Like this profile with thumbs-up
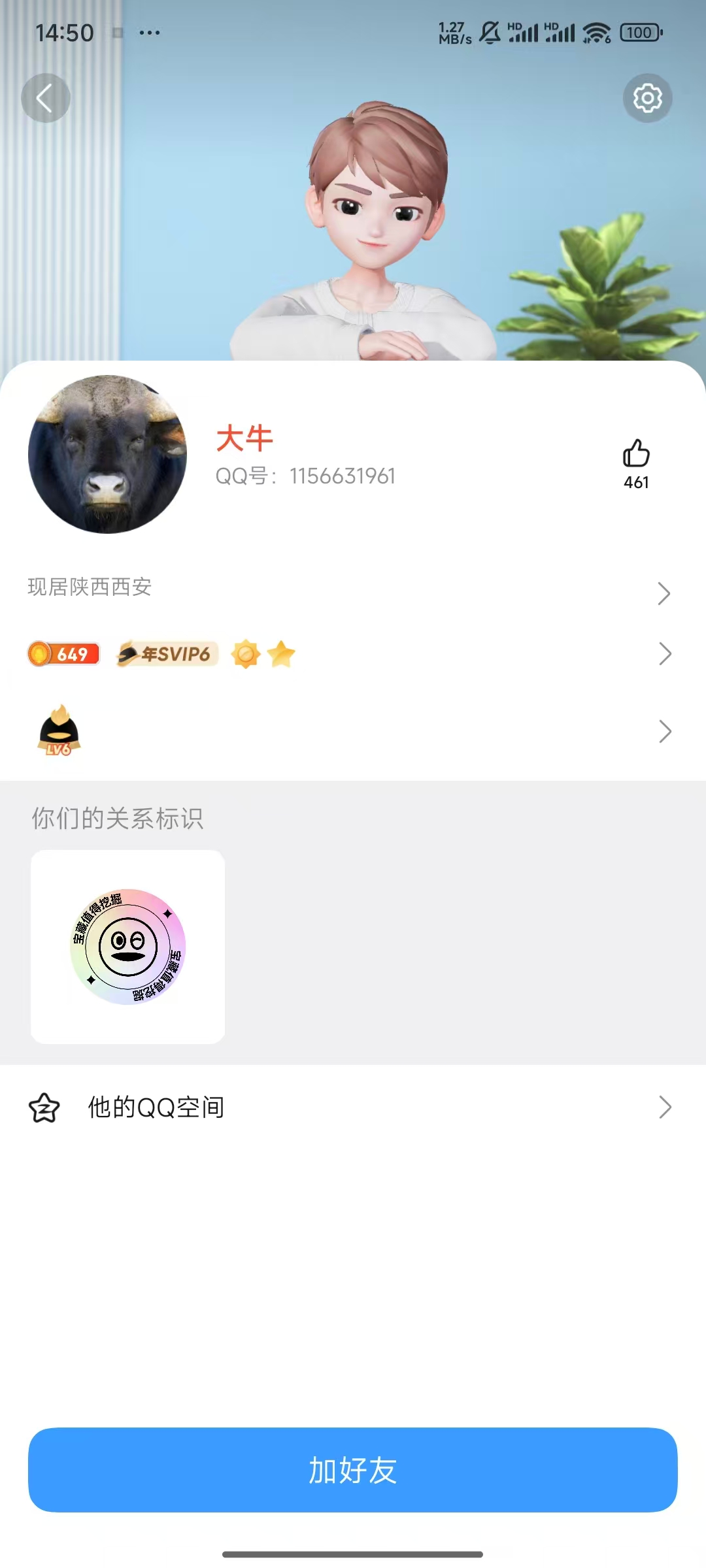 [636, 454]
